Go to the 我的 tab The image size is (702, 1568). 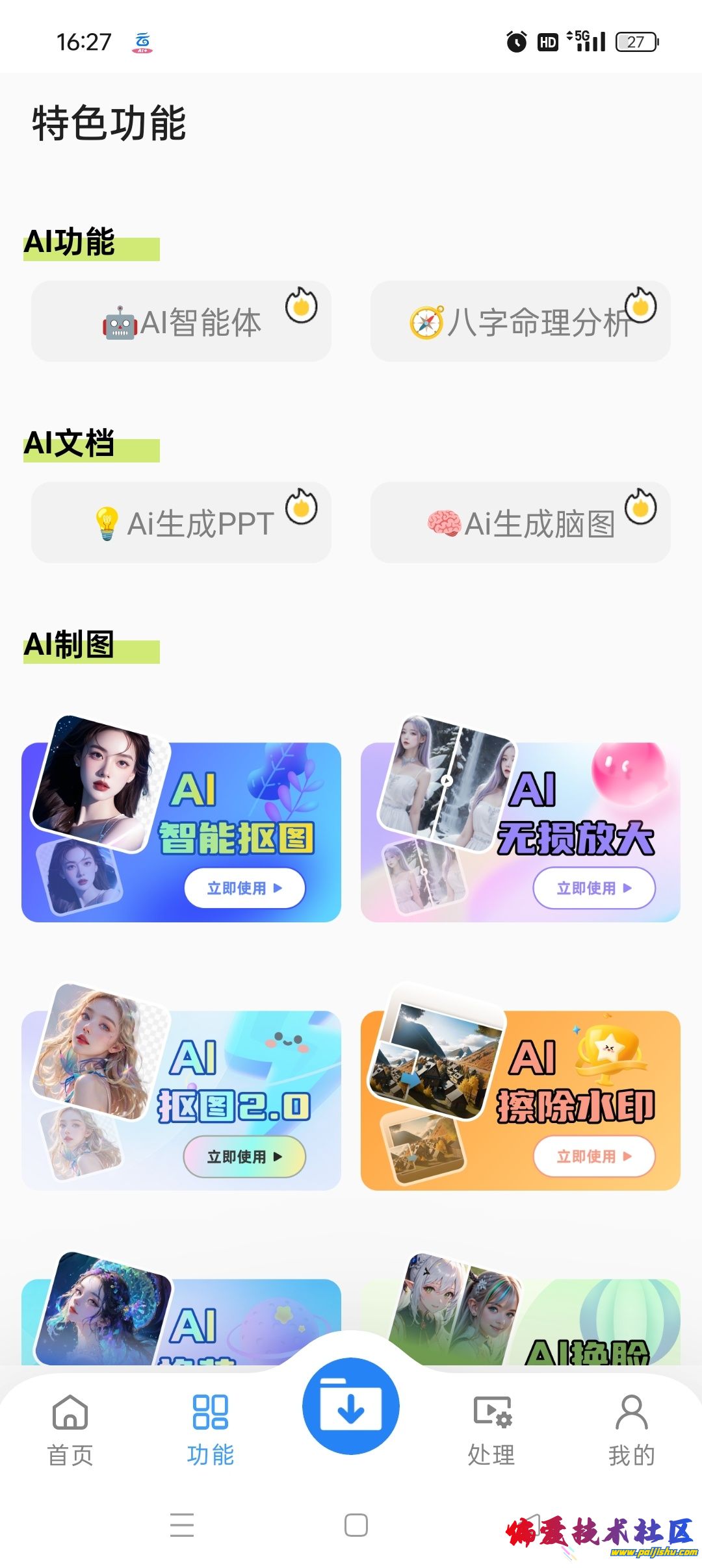631,1429
